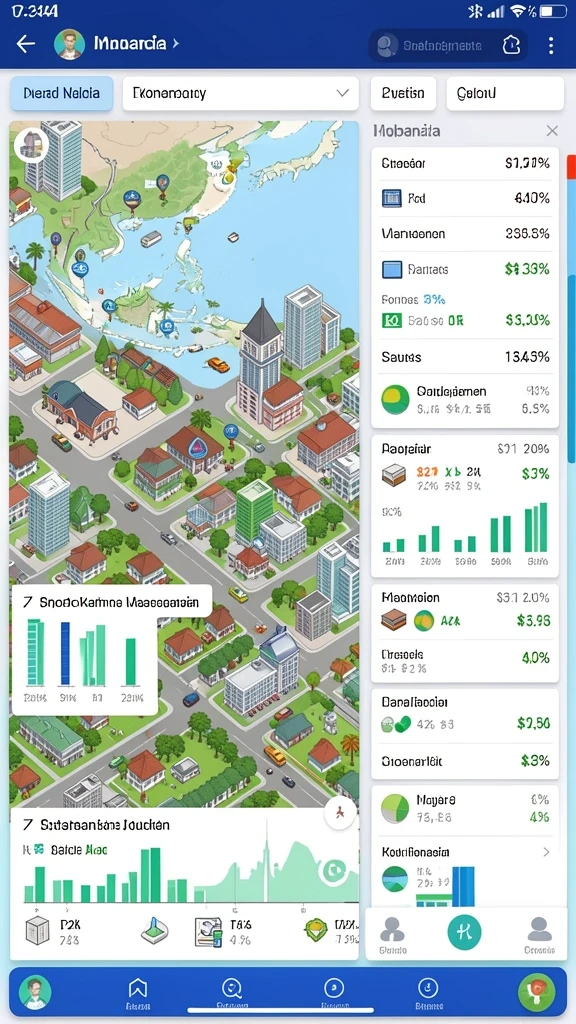Screen dimensions: 576x1024
Task: Expand the Ekonomacy dropdown
Action: (240, 93)
